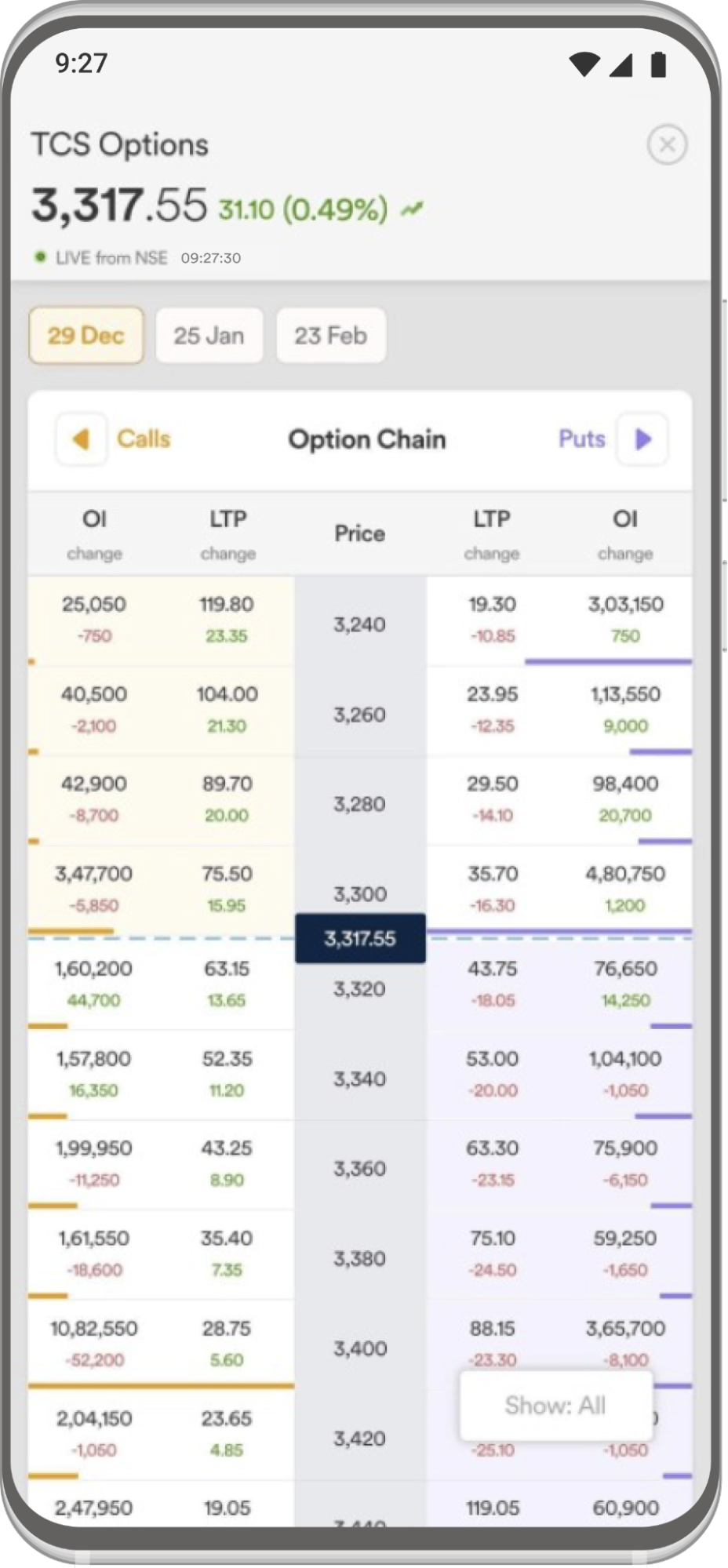The height and width of the screenshot is (1568, 728).
Task: Open the 3,240 strike price row
Action: [x=360, y=624]
